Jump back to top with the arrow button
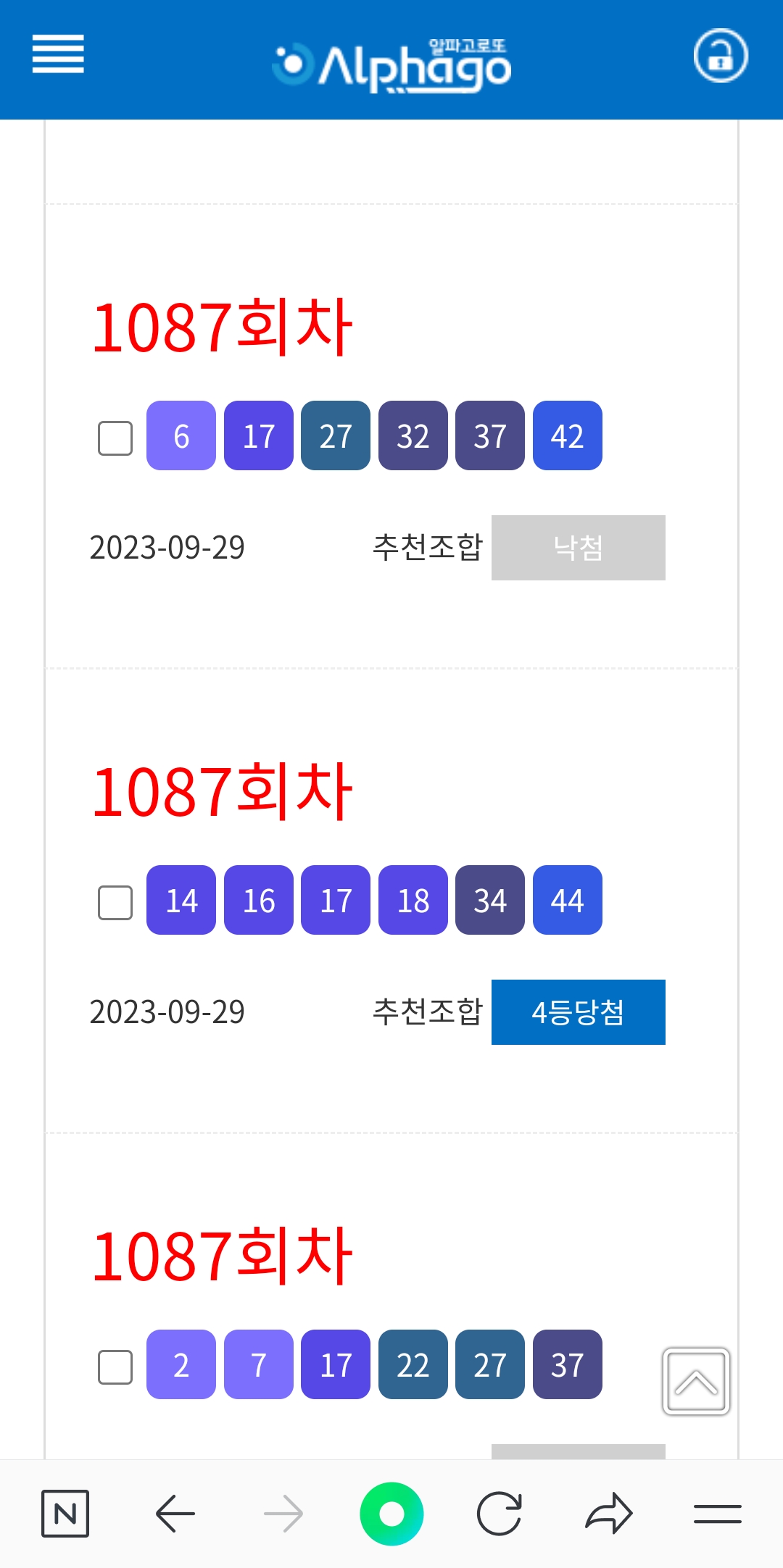This screenshot has height=1568, width=783. coord(696,1382)
